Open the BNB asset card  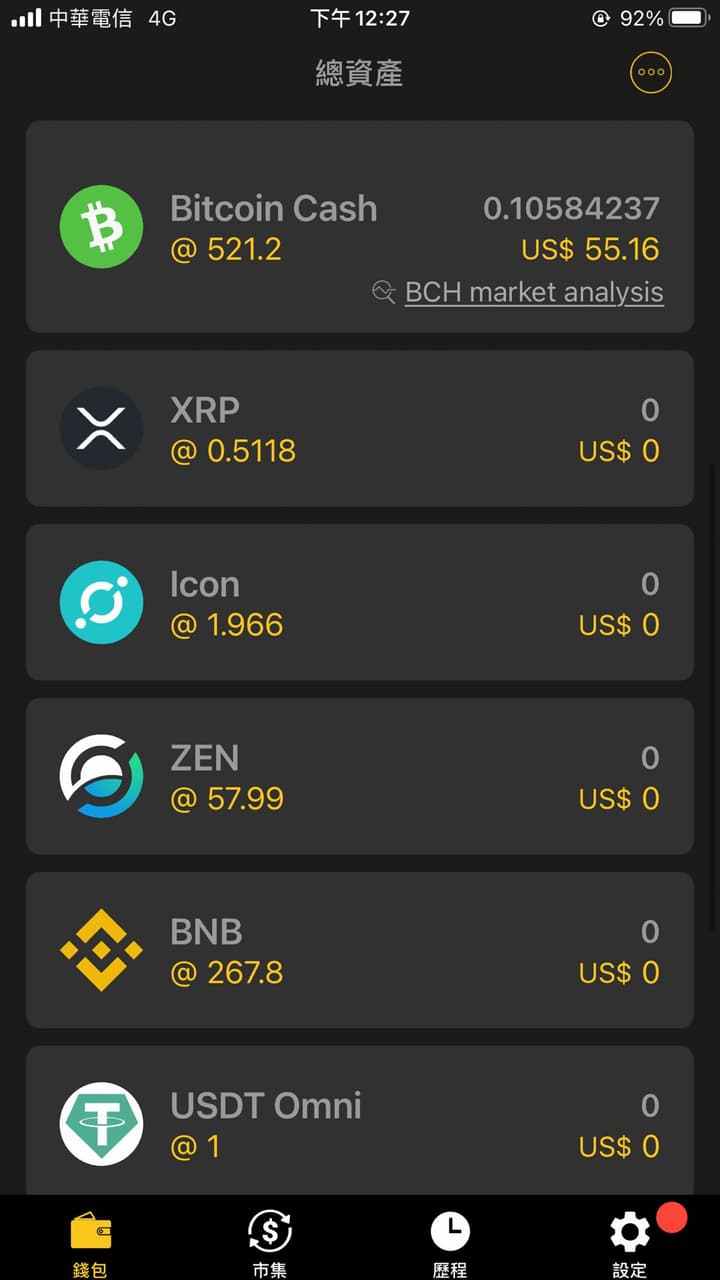click(359, 950)
